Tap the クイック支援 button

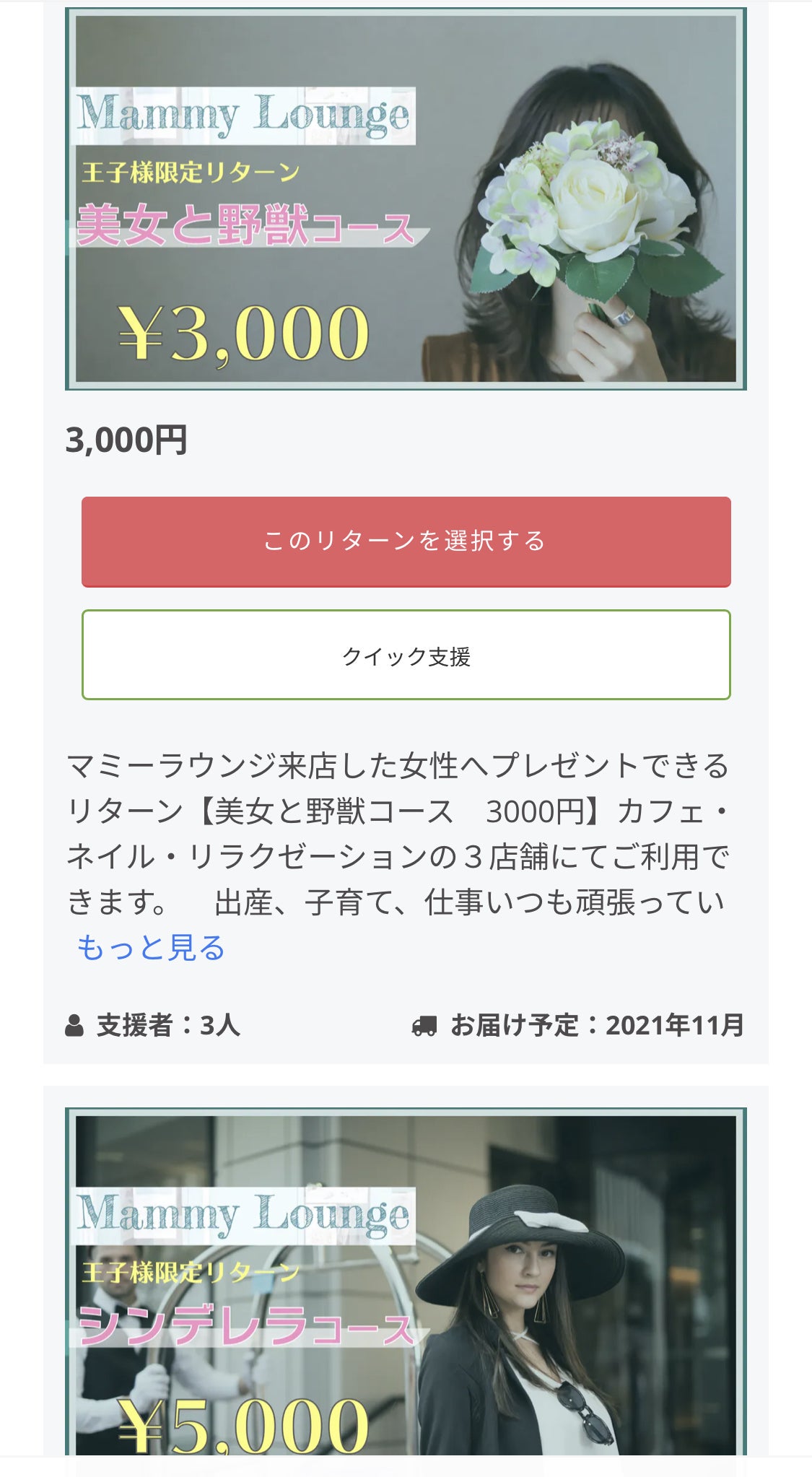click(406, 655)
